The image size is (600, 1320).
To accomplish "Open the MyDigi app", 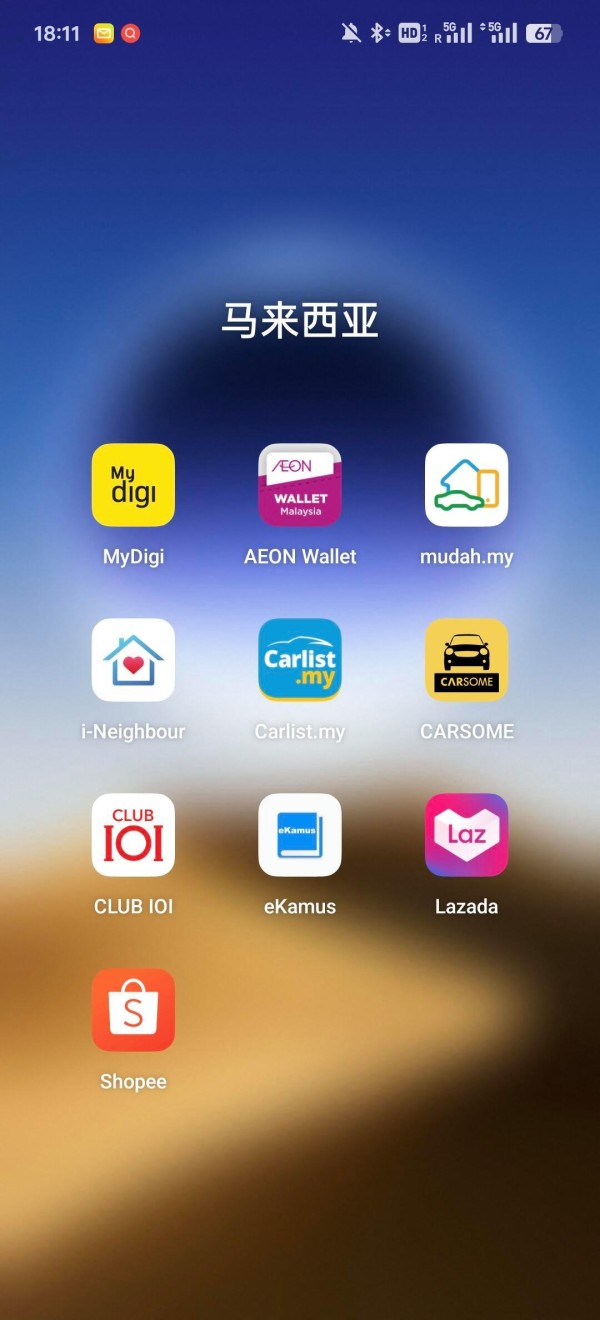I will point(133,485).
